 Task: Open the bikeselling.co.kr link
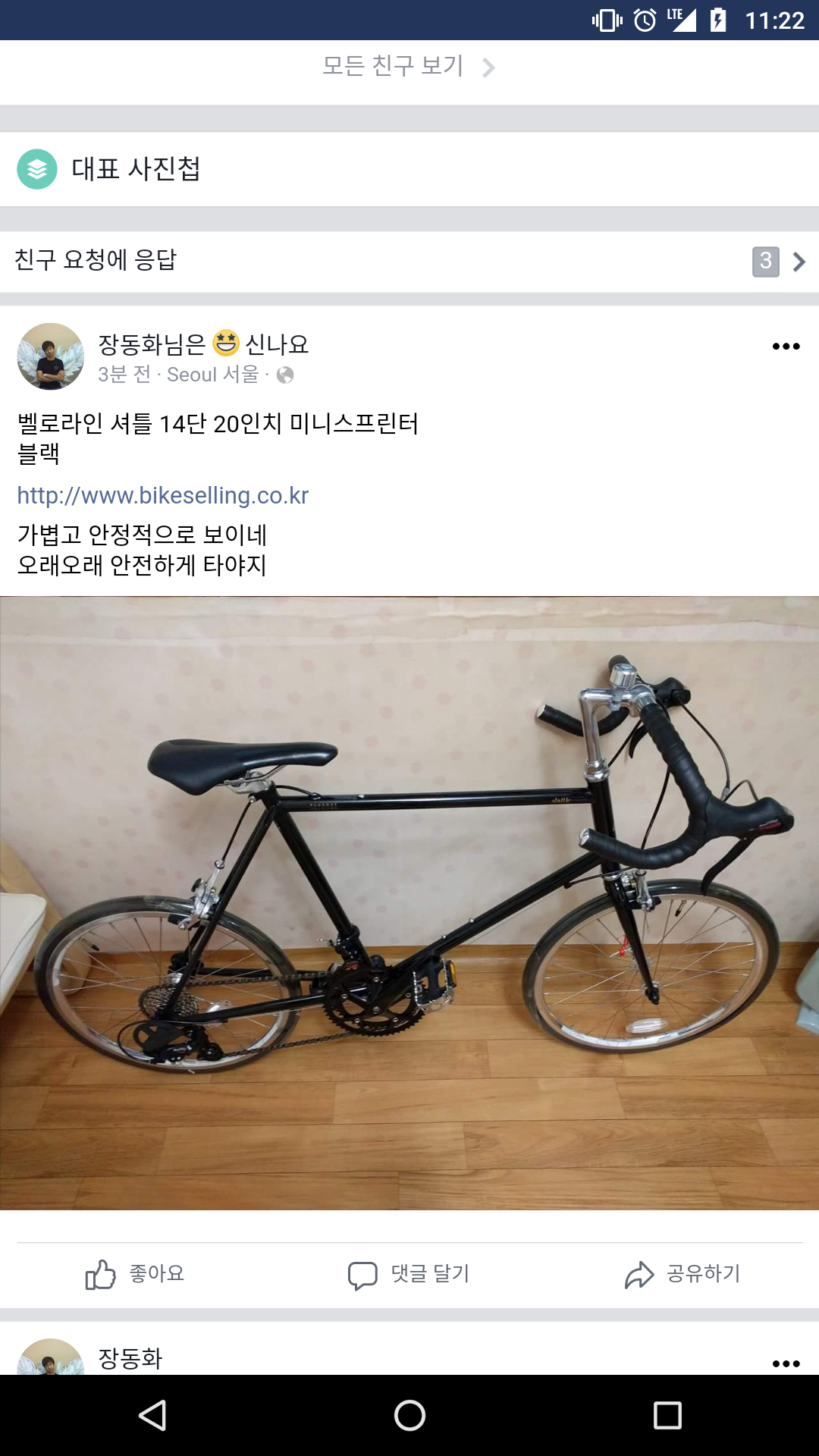163,495
